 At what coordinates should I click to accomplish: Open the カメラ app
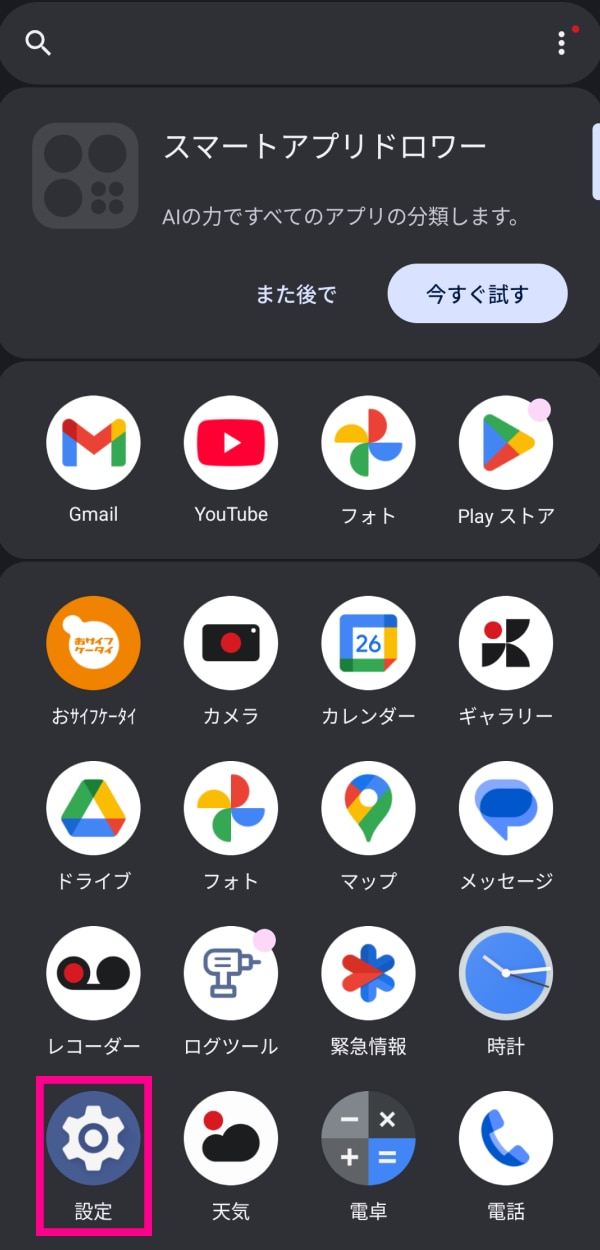pos(231,644)
